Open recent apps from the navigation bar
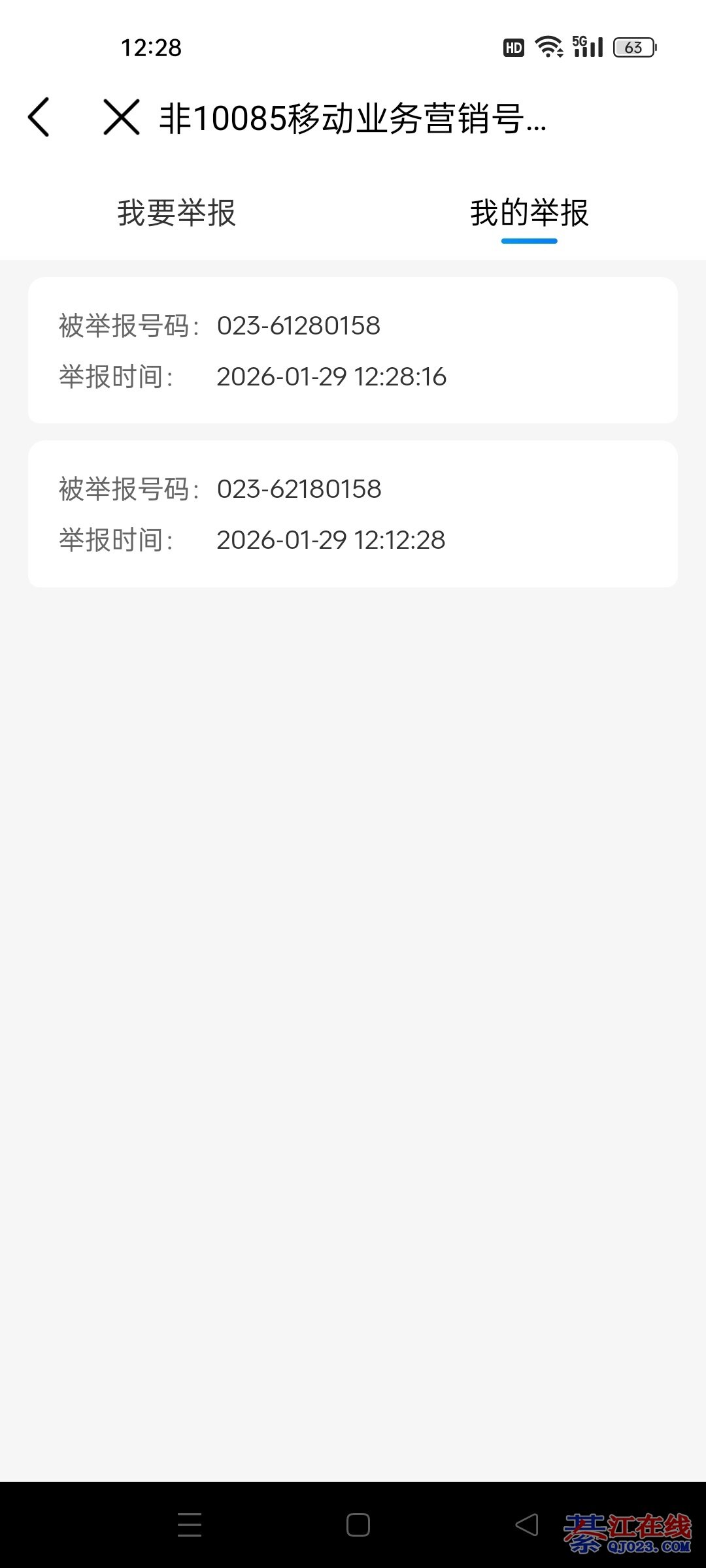The width and height of the screenshot is (706, 1568). pyautogui.click(x=190, y=1524)
